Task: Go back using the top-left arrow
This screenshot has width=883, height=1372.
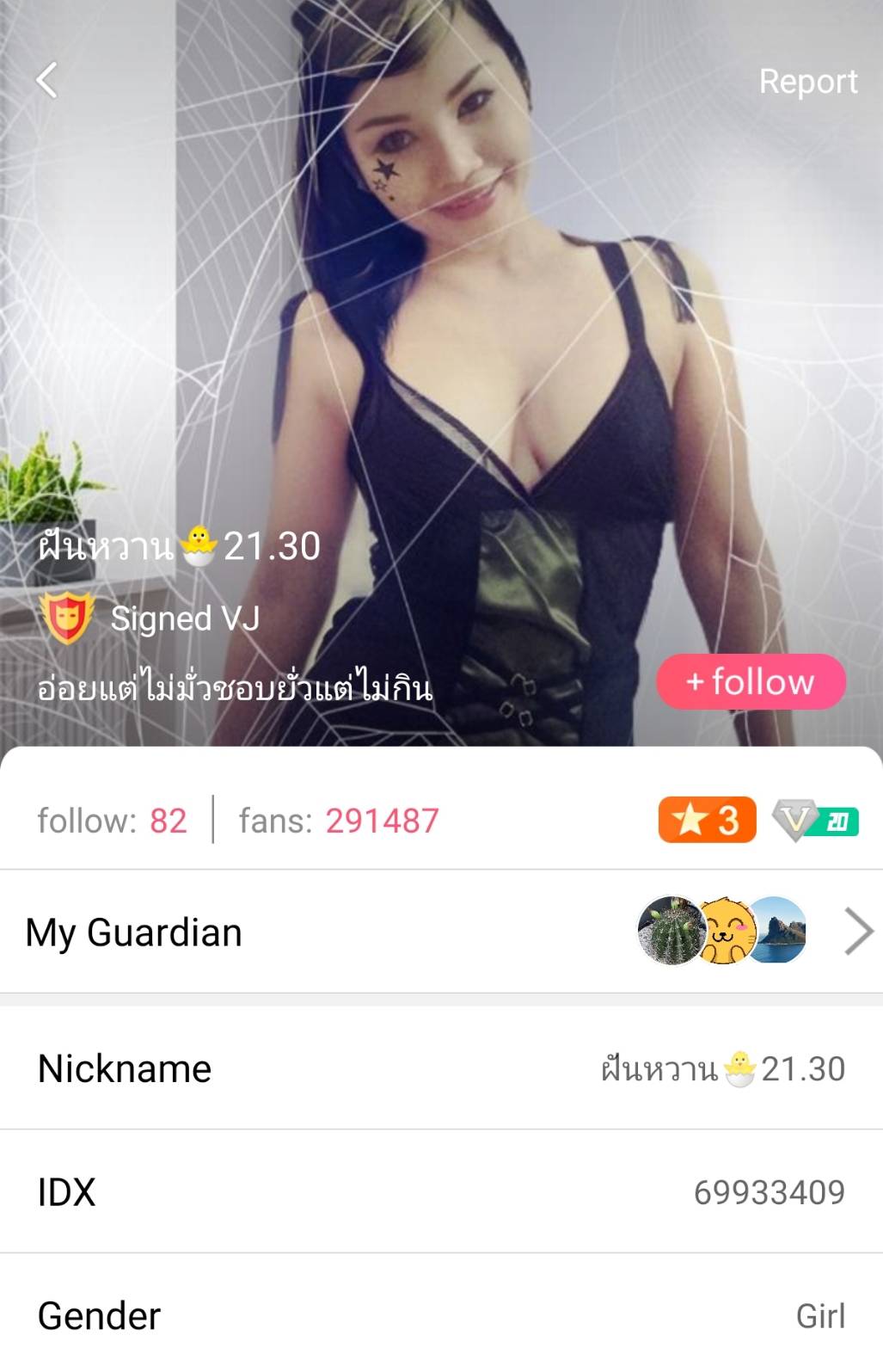Action: [x=47, y=81]
